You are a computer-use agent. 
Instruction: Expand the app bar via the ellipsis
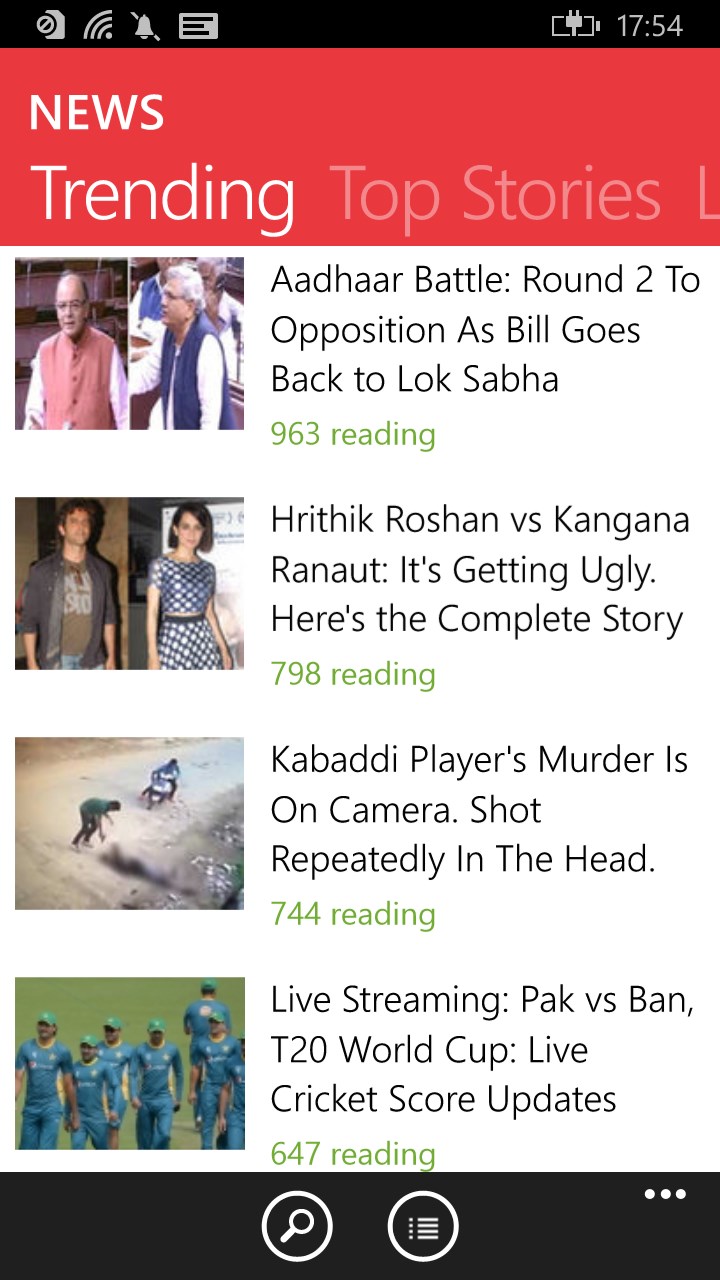(664, 1193)
